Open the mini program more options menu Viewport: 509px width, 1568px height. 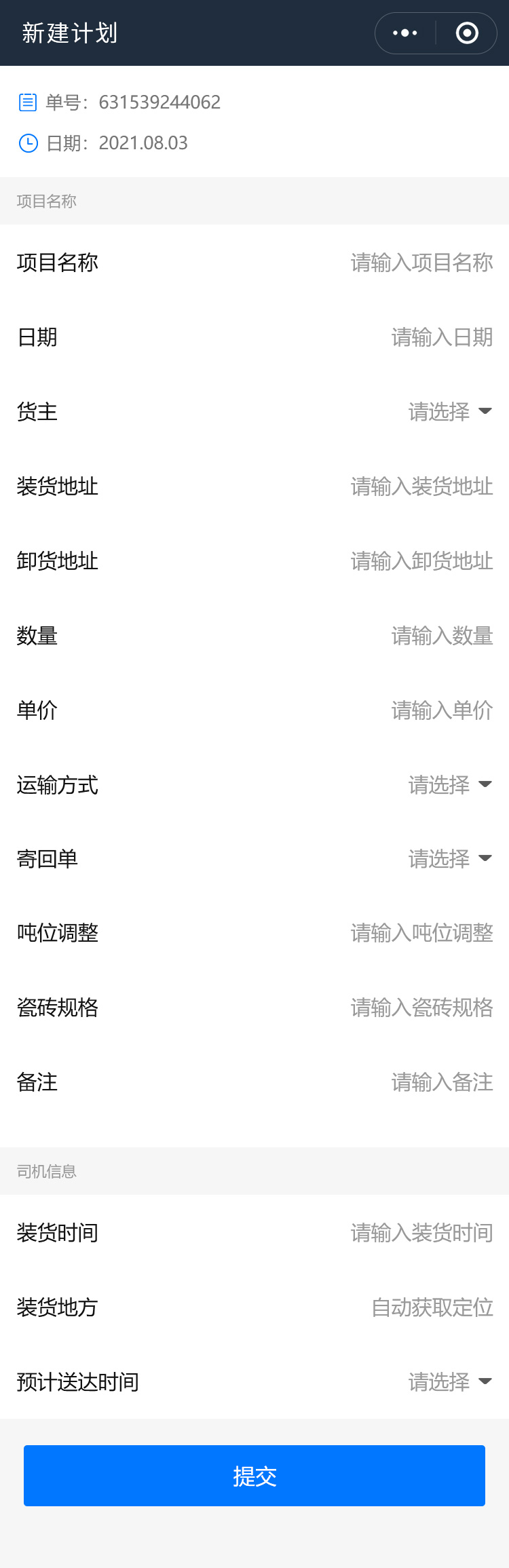pyautogui.click(x=405, y=33)
